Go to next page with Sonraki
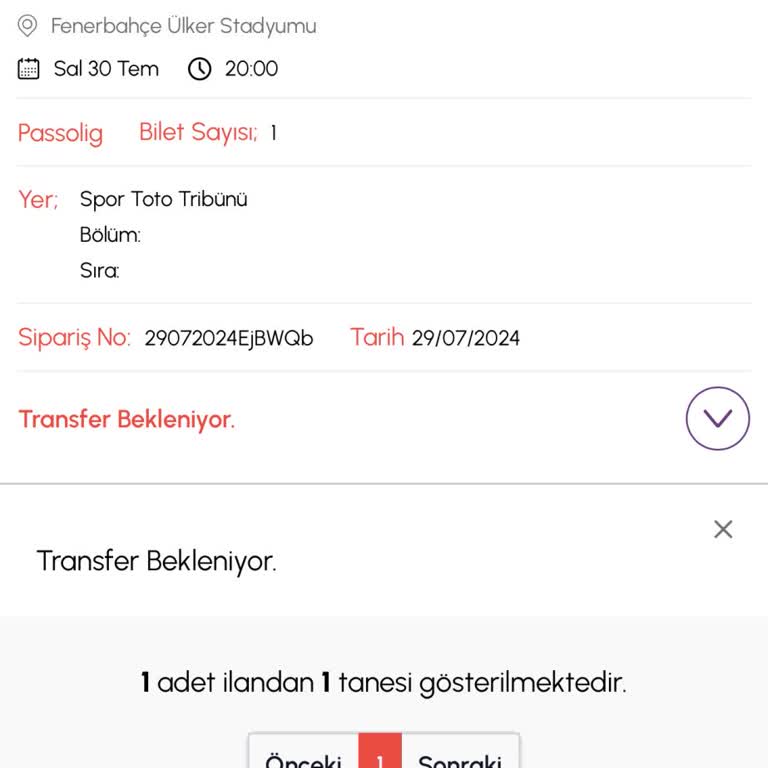The image size is (768, 768). pos(460,757)
